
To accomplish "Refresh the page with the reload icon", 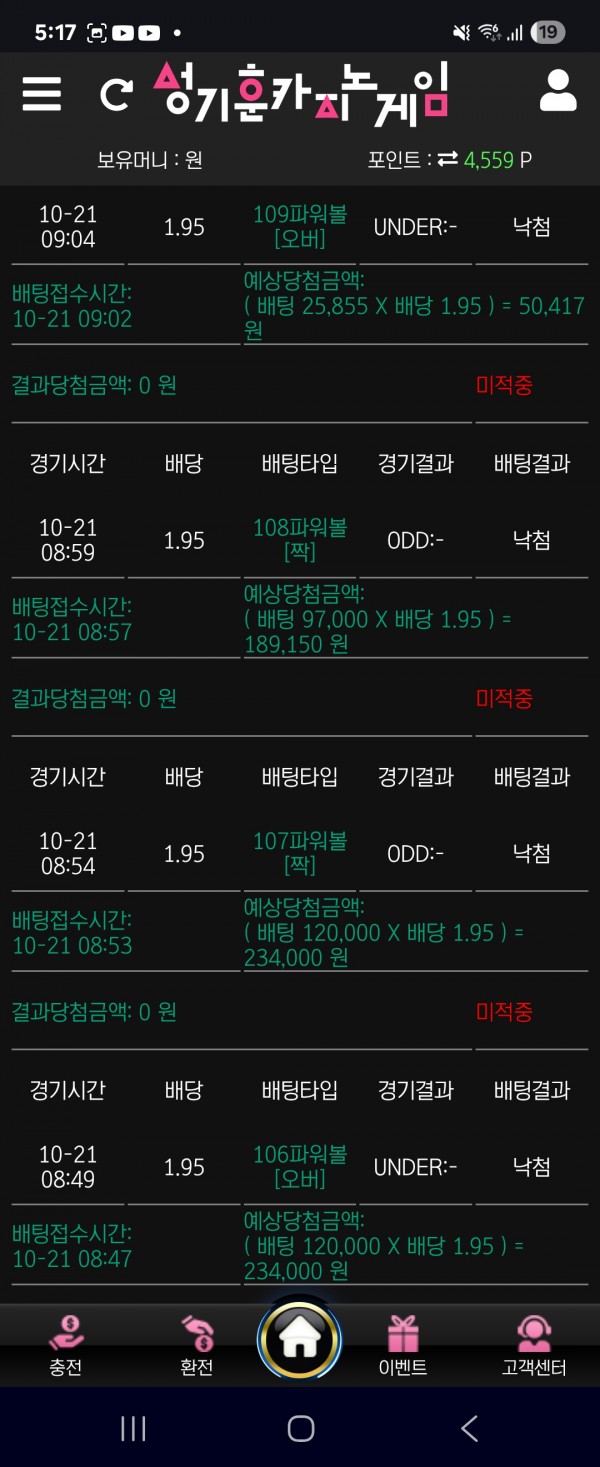I will click(116, 94).
